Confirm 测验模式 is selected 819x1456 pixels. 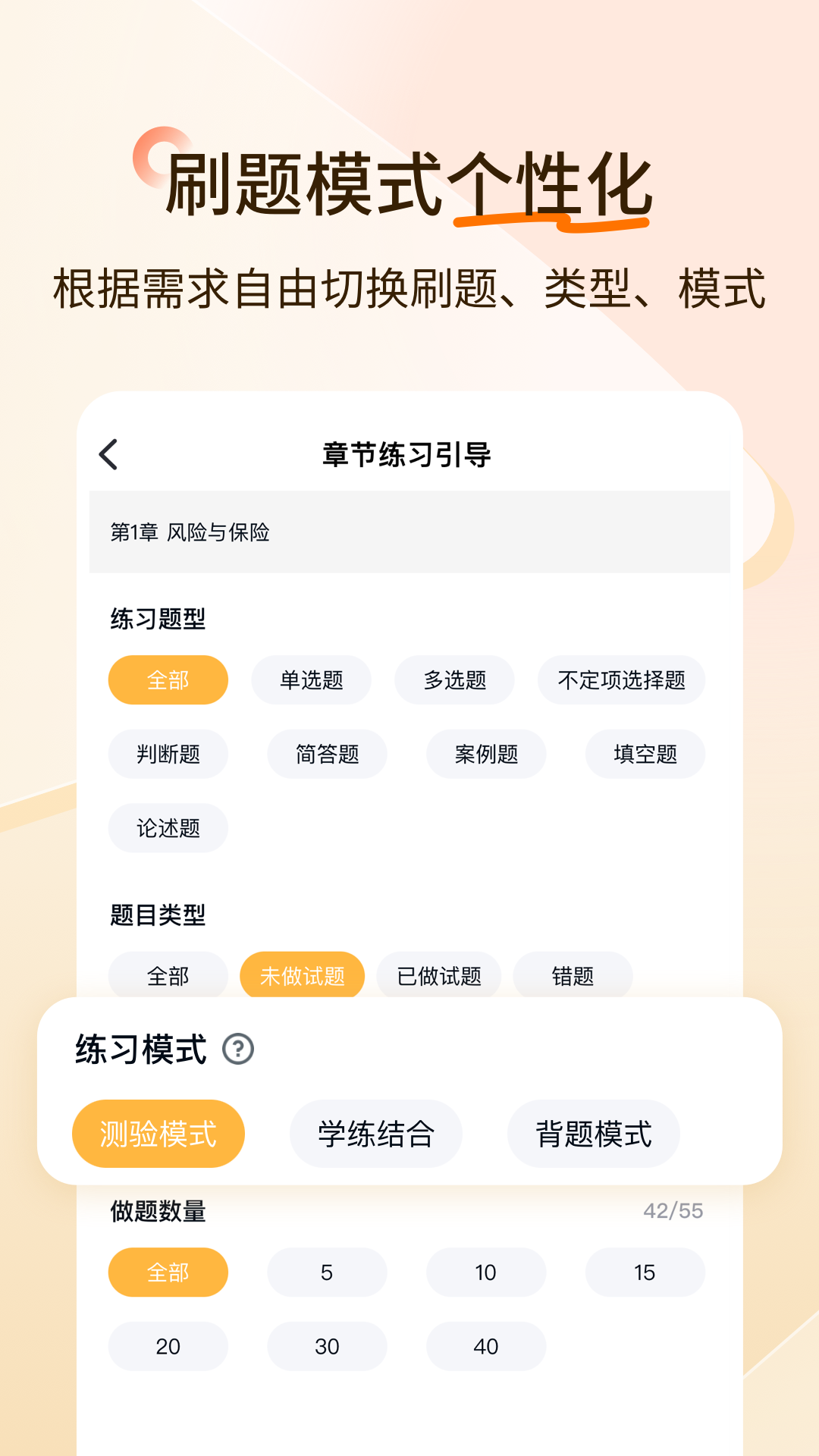point(158,1134)
